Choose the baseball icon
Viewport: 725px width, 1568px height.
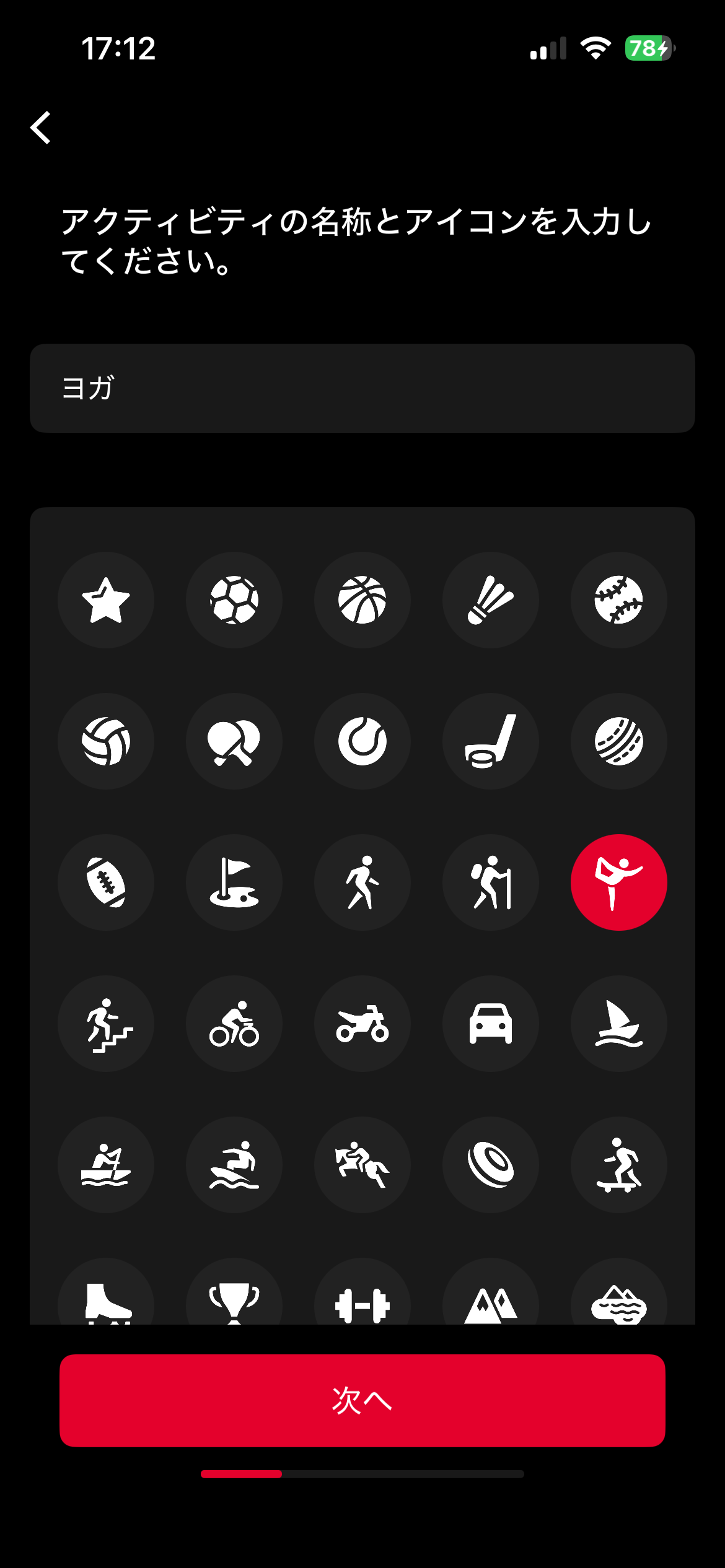619,600
